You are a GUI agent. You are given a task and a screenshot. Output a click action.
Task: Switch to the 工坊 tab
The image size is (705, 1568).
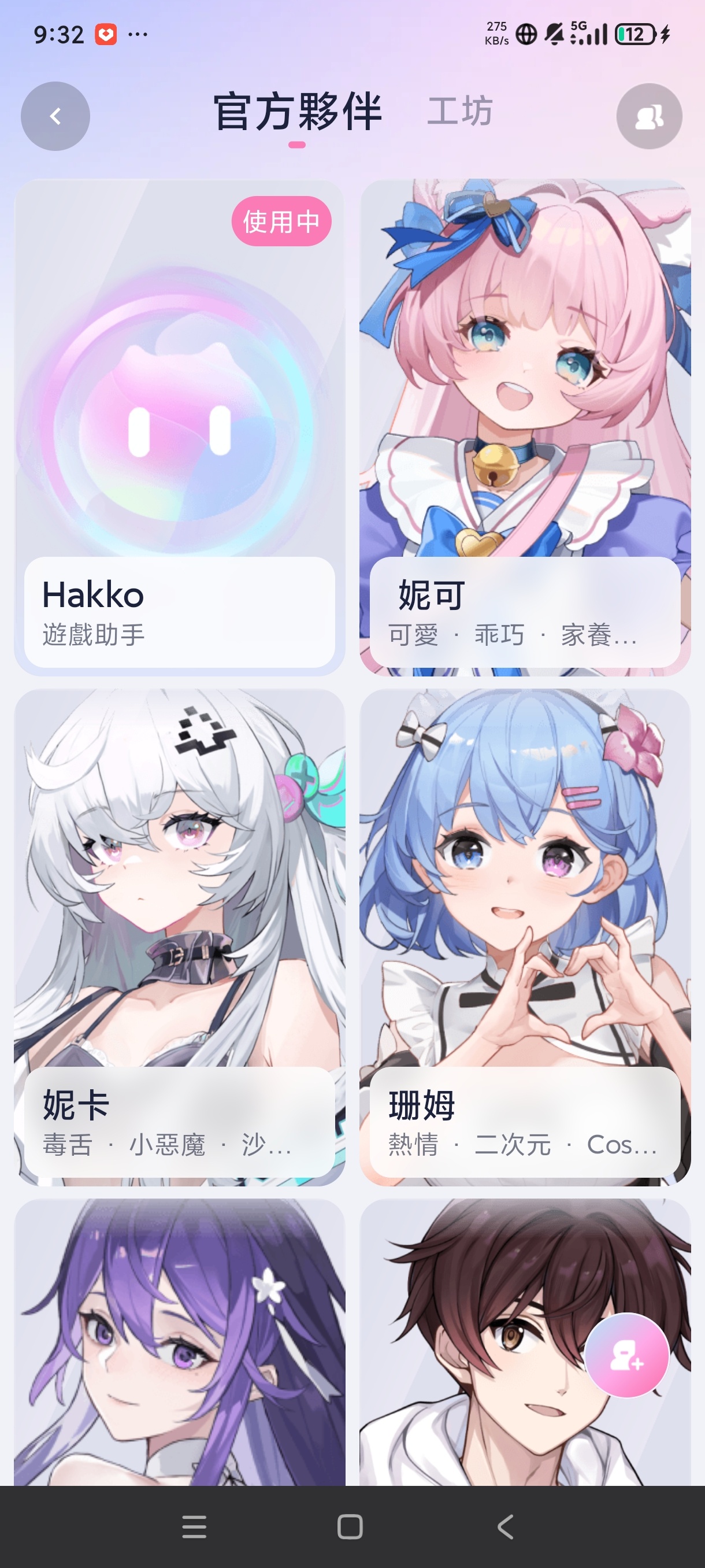461,112
